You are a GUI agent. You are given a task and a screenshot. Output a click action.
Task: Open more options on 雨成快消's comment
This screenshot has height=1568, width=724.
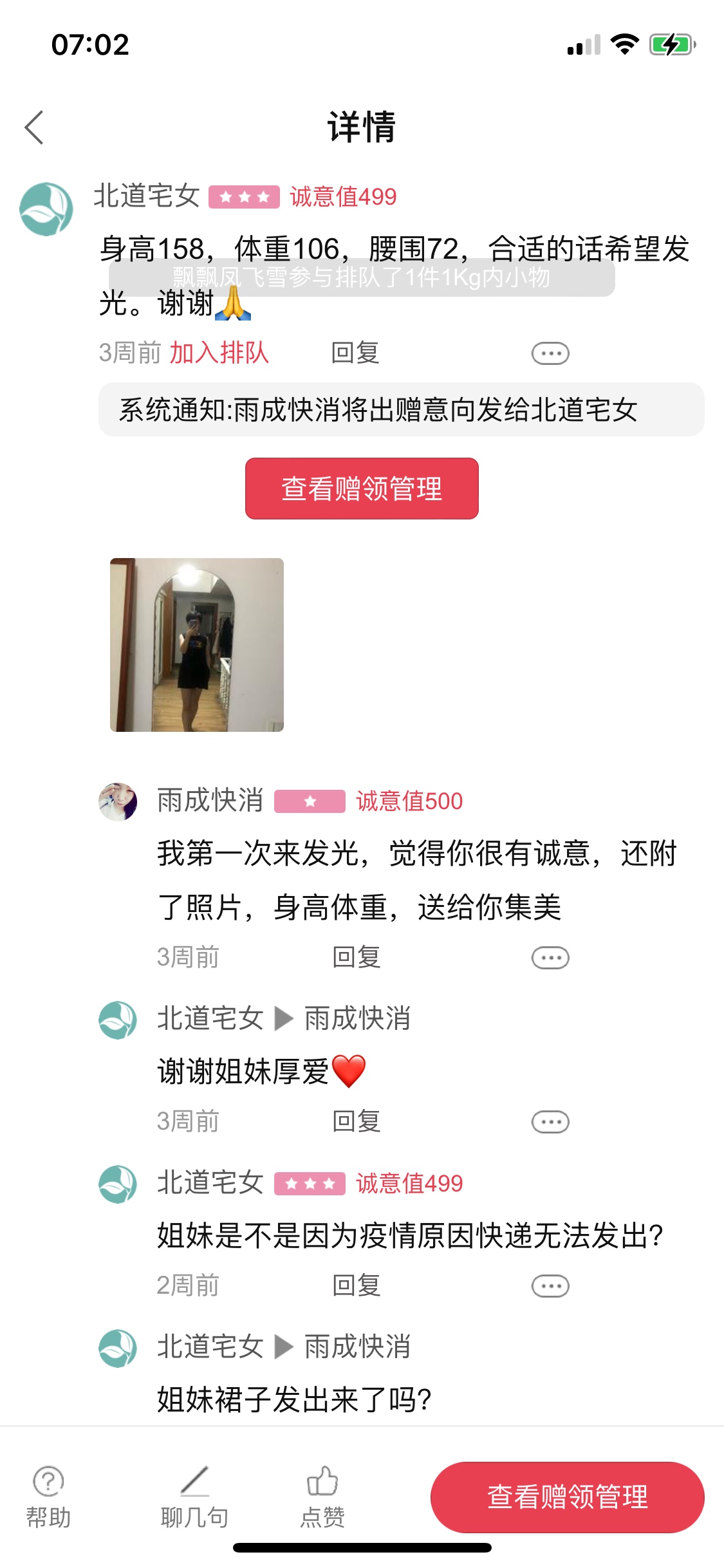pyautogui.click(x=550, y=958)
